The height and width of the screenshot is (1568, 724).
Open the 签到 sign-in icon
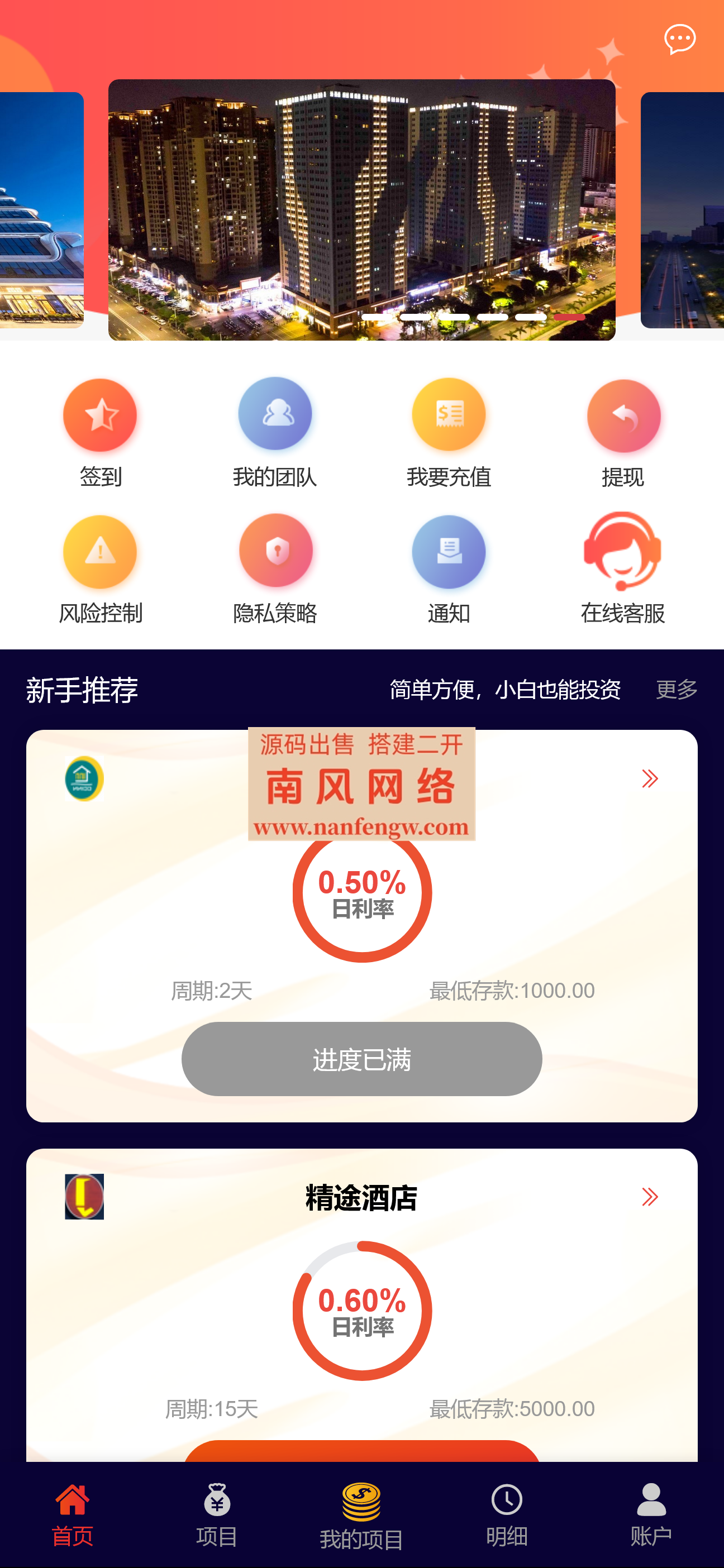click(x=100, y=414)
